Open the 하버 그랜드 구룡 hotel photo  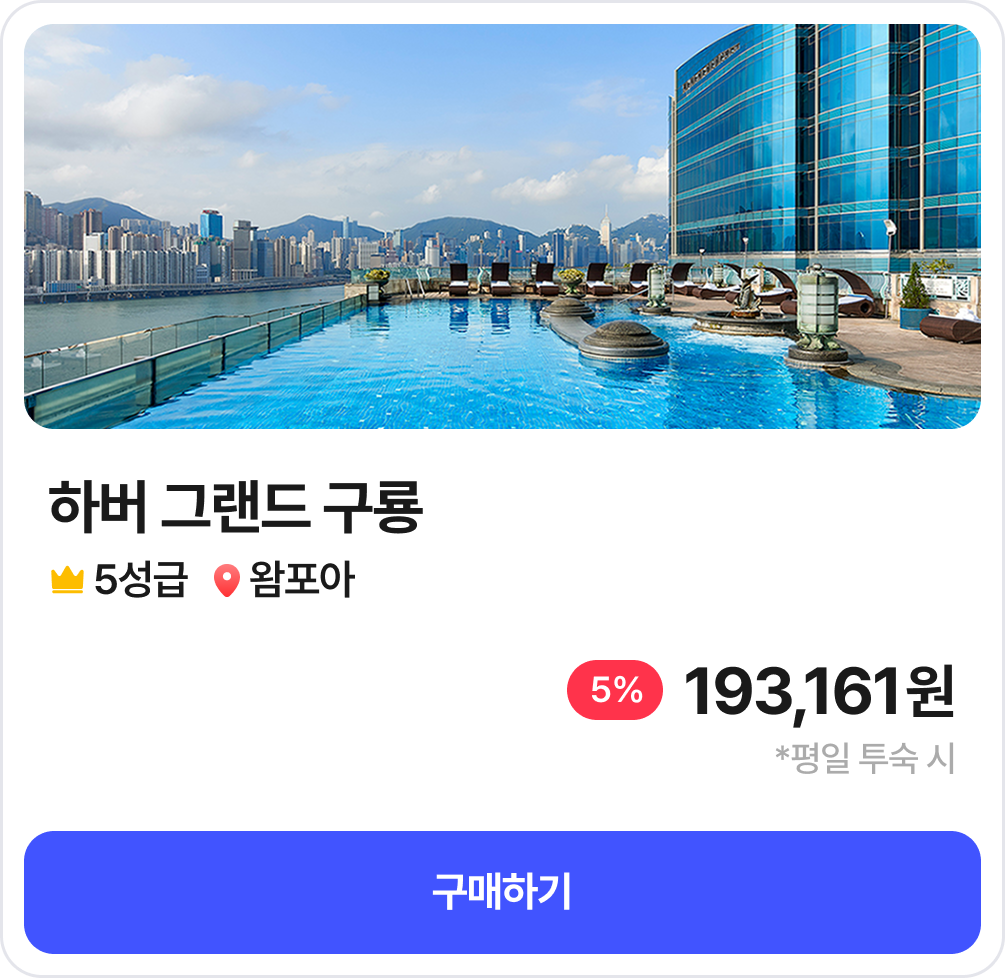[502, 226]
